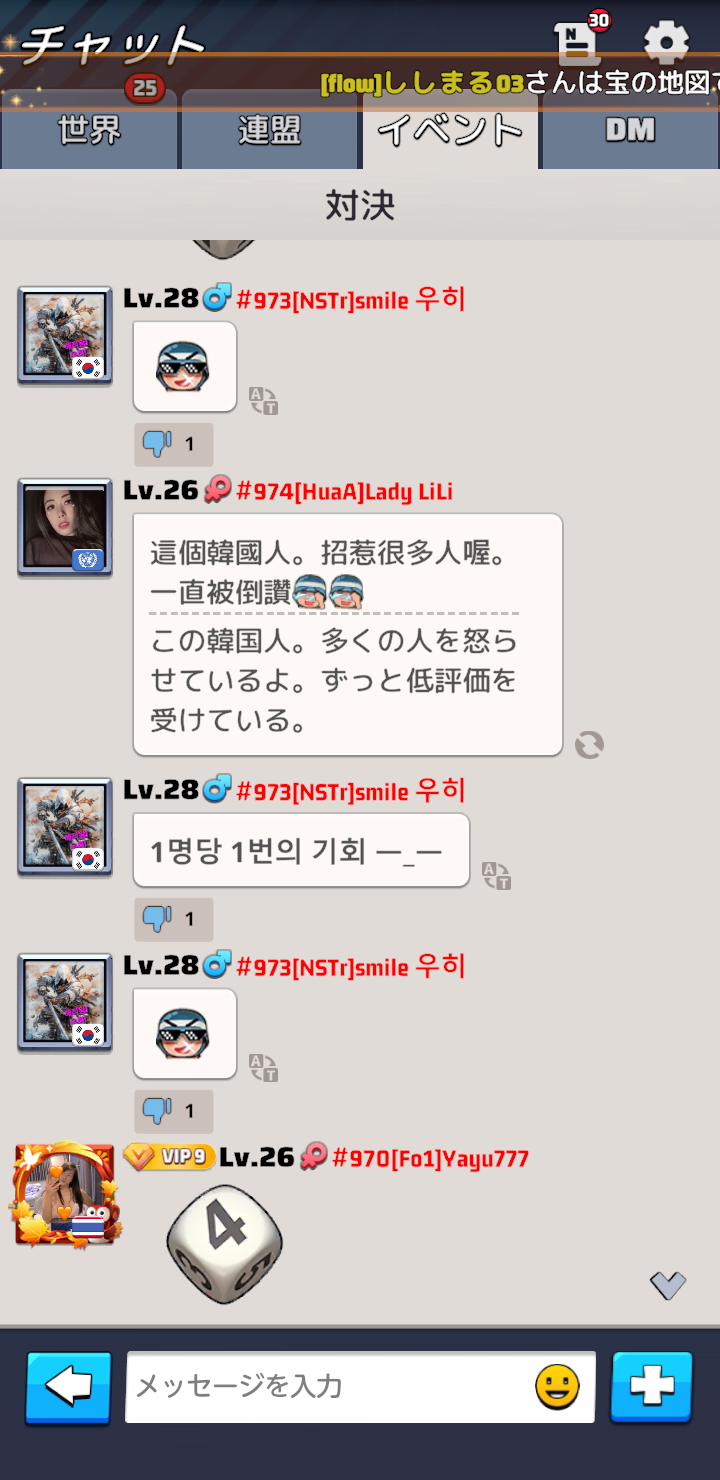Open the DM tab
This screenshot has width=720, height=1480.
coord(630,130)
